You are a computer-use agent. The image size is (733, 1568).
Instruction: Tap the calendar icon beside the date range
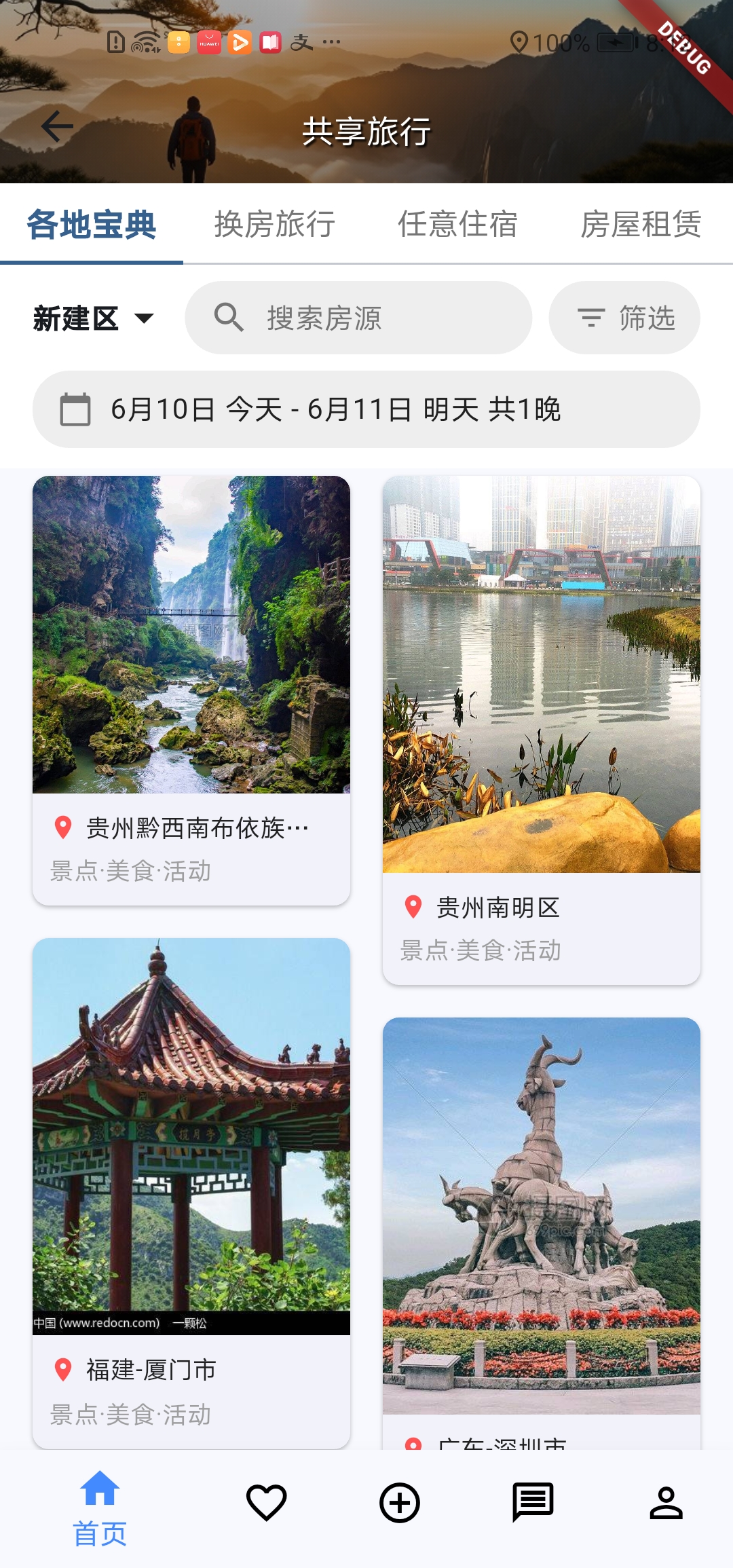(x=76, y=409)
